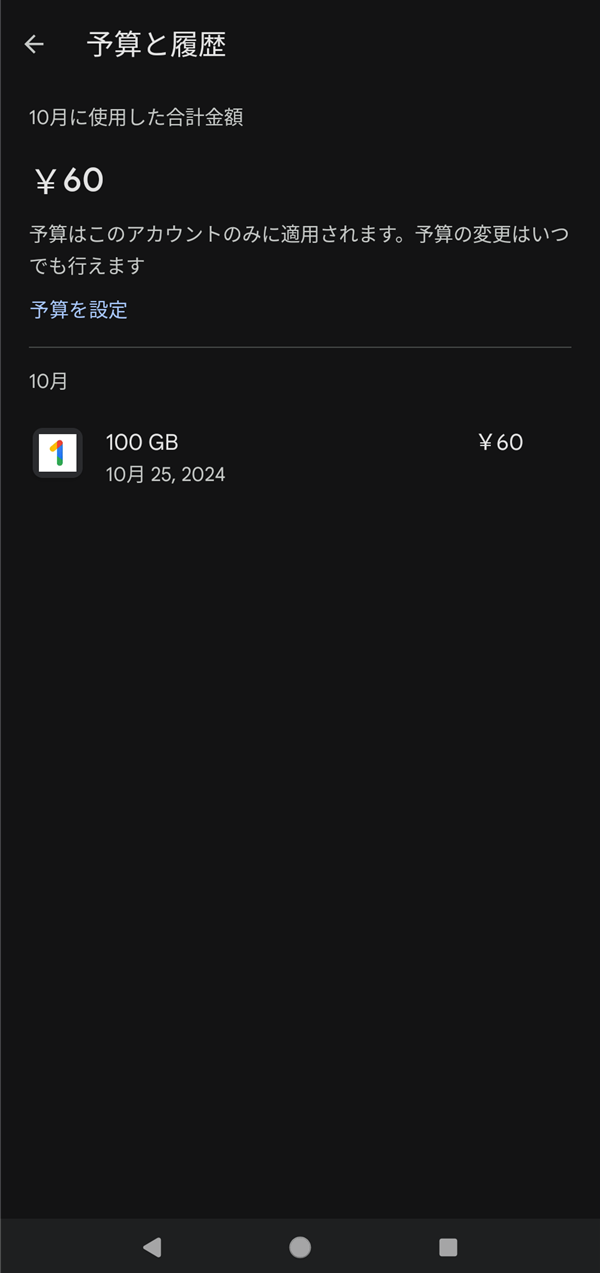Screen dimensions: 600x1273
Task: Open the 予算を設定 link
Action: click(79, 310)
